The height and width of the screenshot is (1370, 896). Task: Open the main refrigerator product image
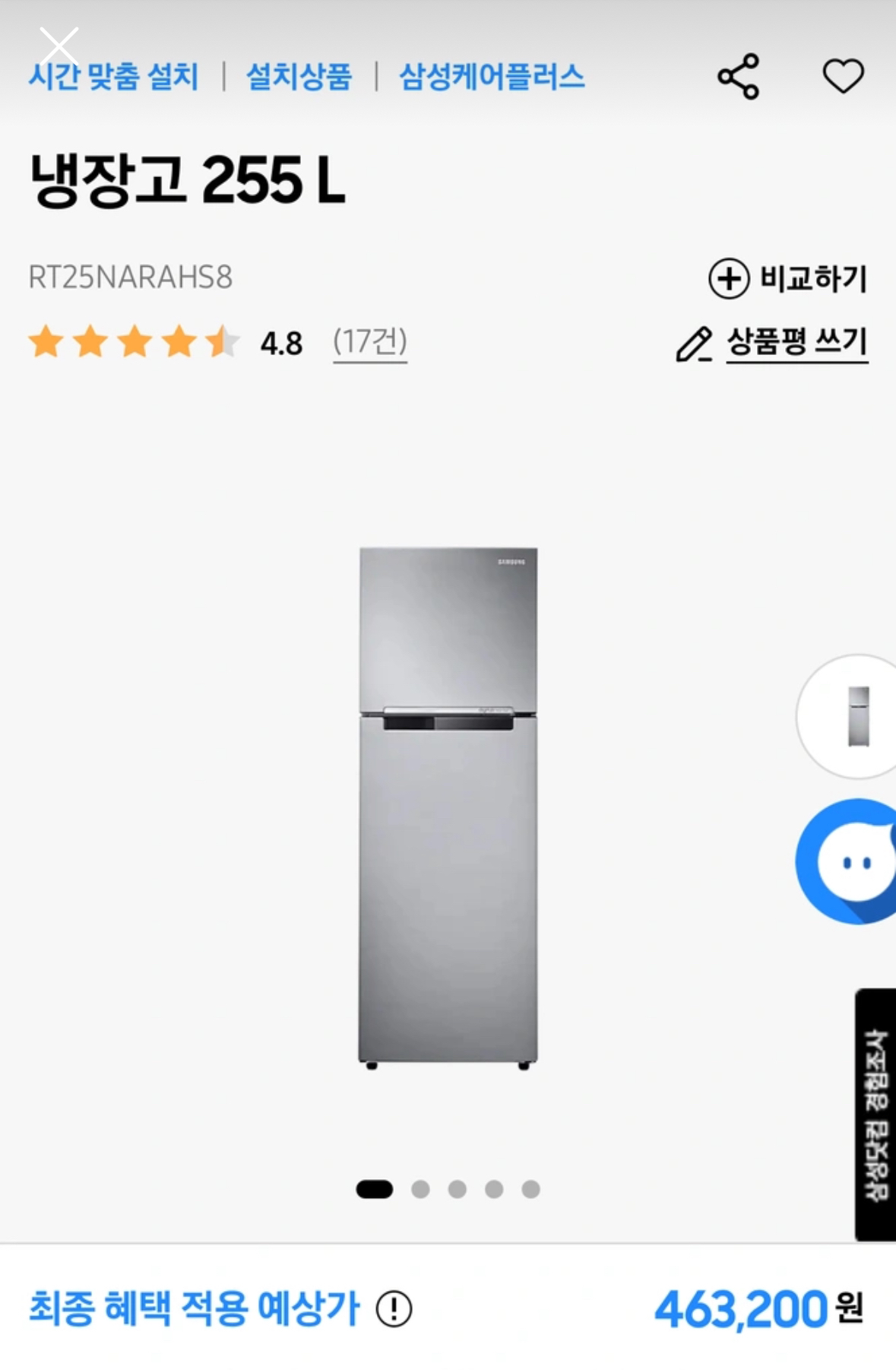tap(448, 807)
